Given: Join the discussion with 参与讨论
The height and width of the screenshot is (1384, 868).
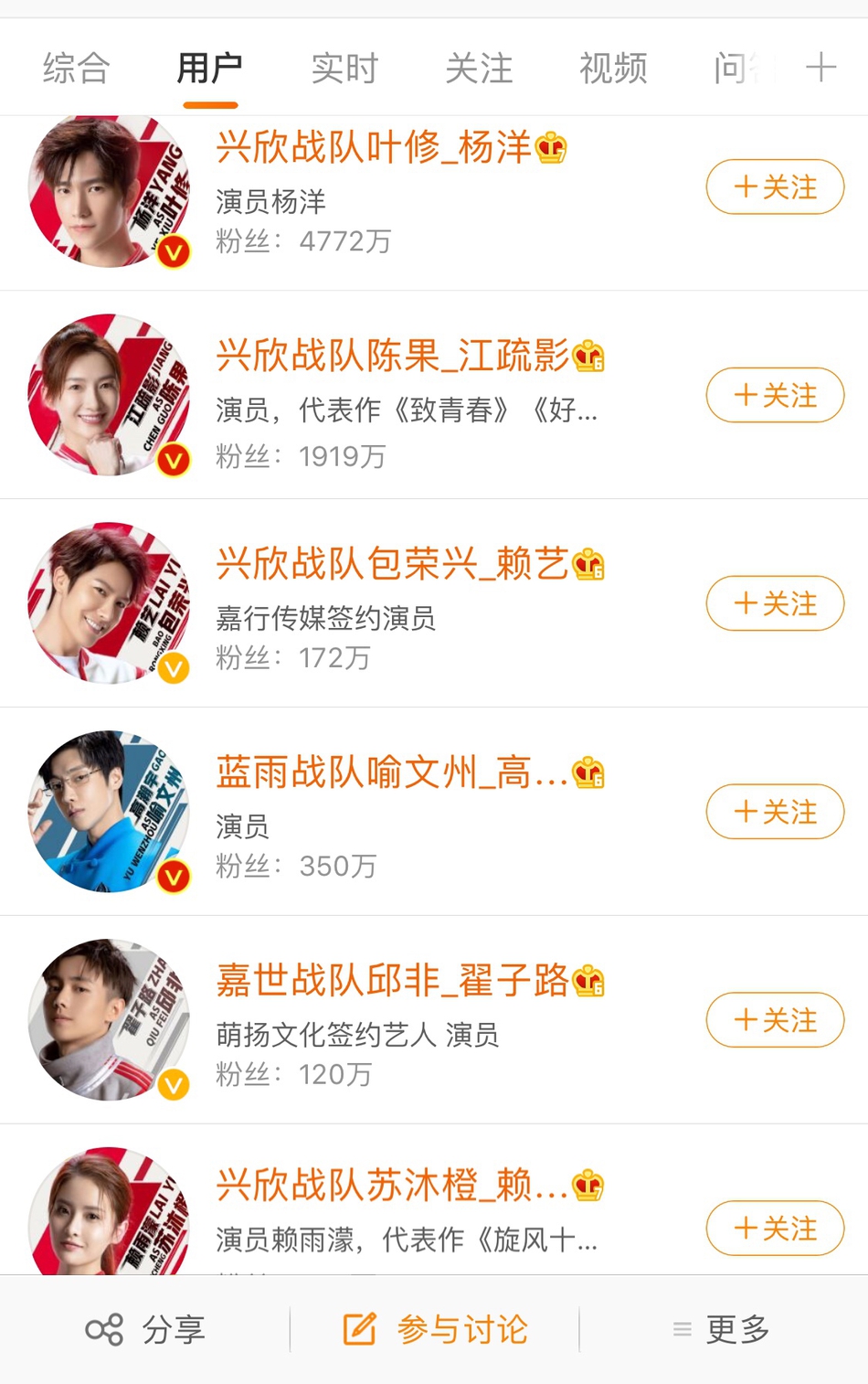Looking at the screenshot, I should pos(435,1329).
